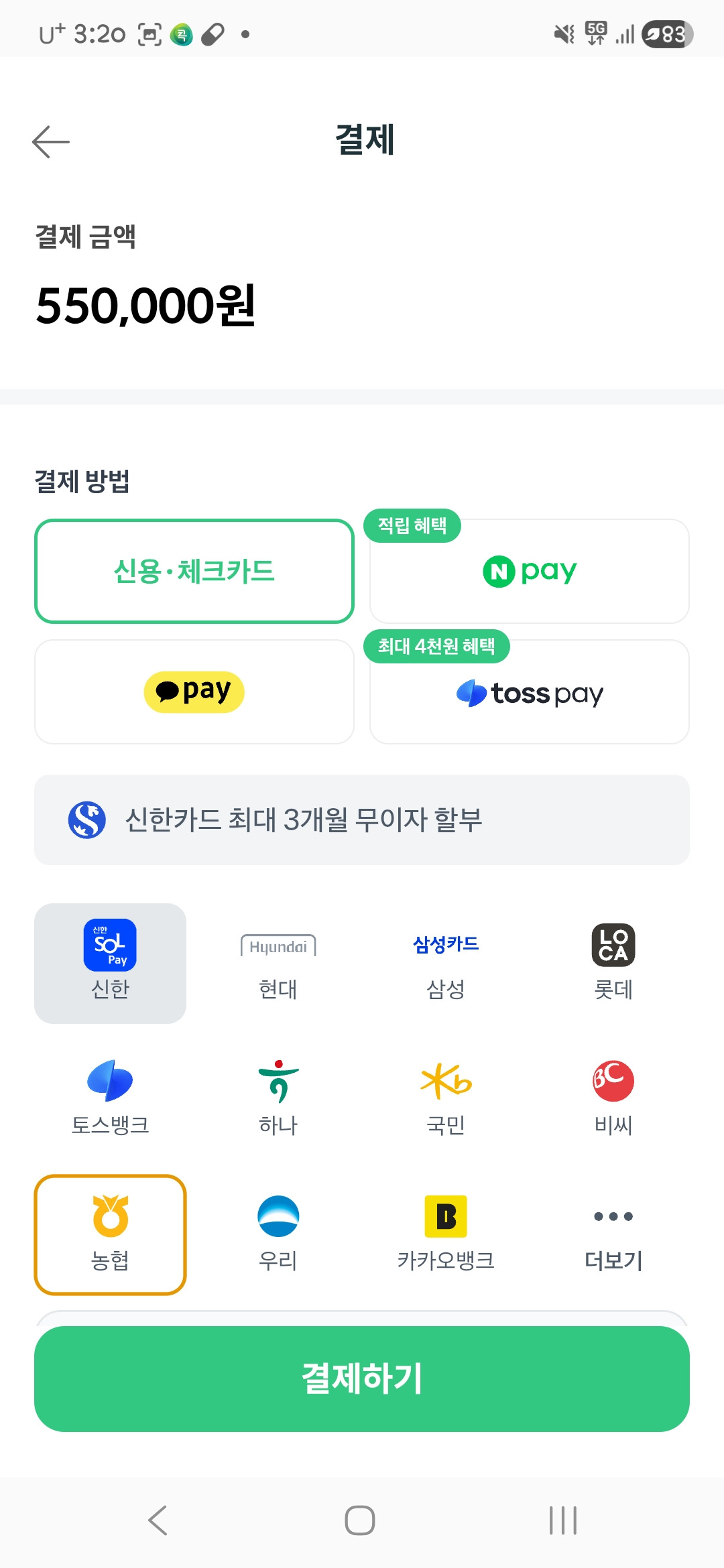
Task: Go back from the 결제 page
Action: 51,142
